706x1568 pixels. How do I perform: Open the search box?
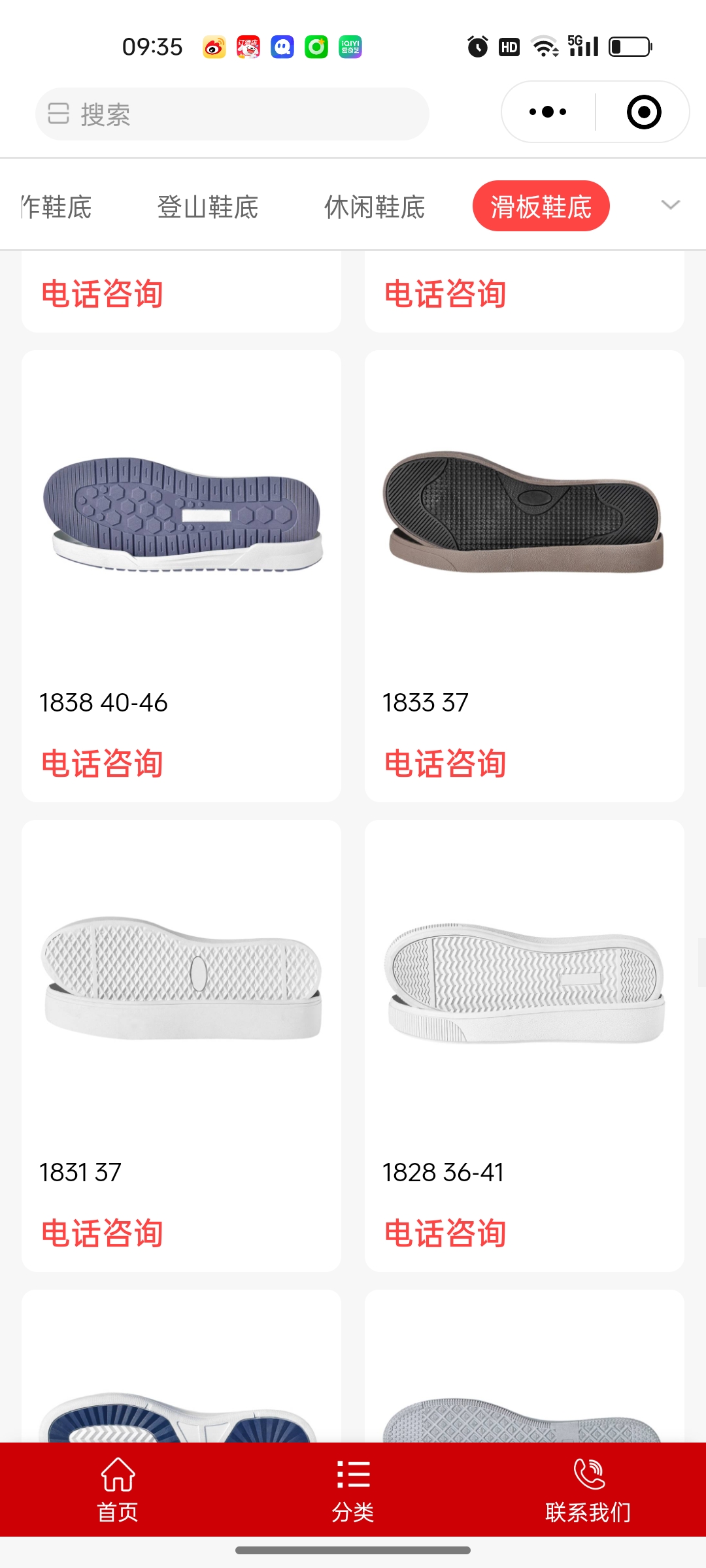click(x=232, y=114)
